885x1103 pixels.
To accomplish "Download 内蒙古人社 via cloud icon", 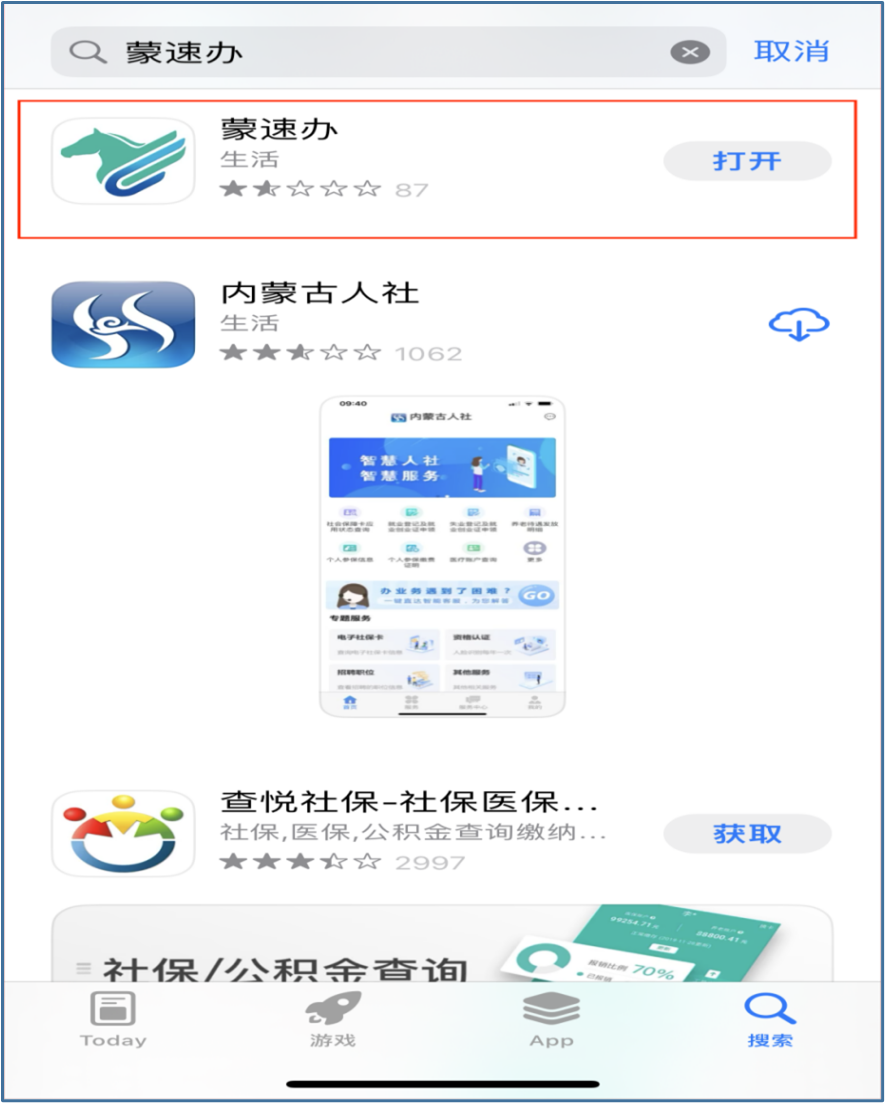I will (799, 324).
